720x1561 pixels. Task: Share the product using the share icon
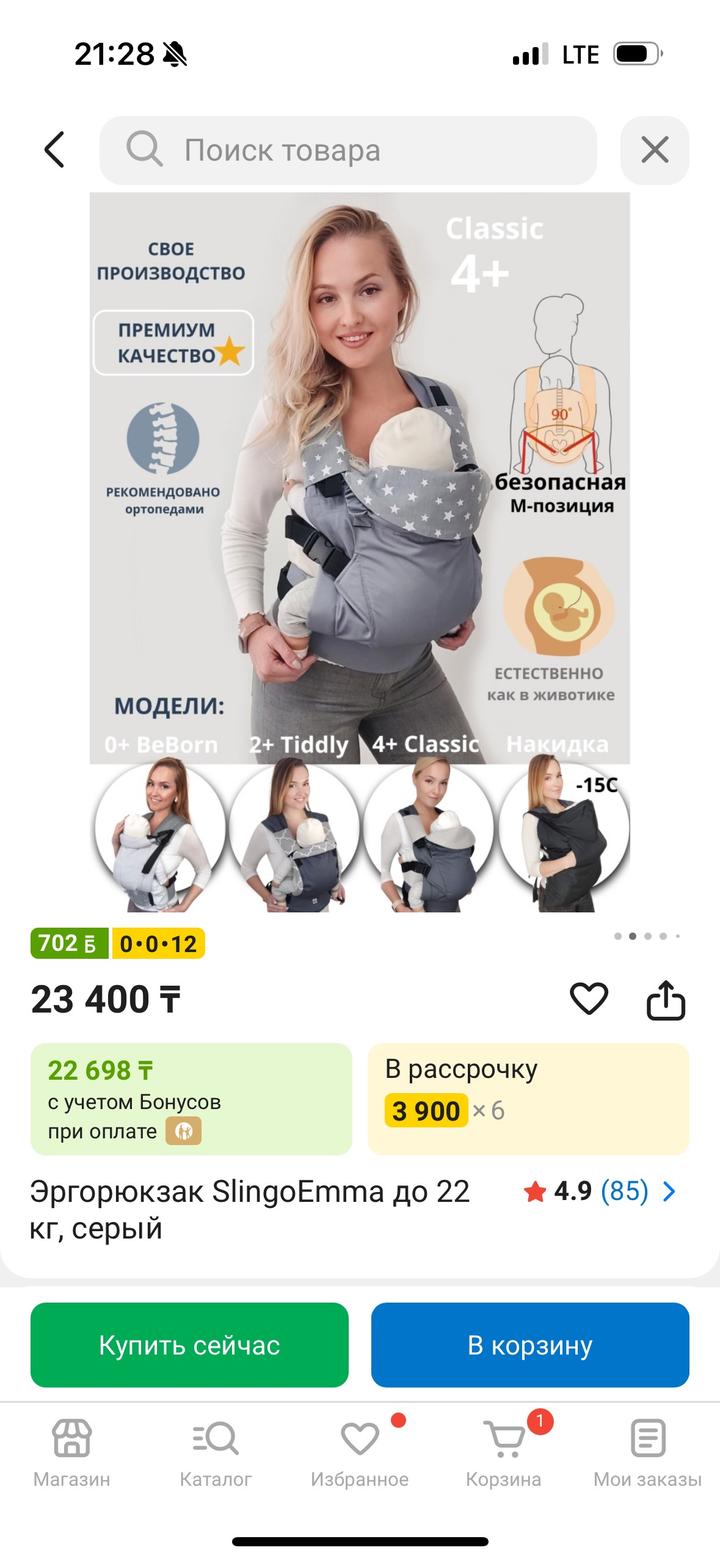point(666,999)
